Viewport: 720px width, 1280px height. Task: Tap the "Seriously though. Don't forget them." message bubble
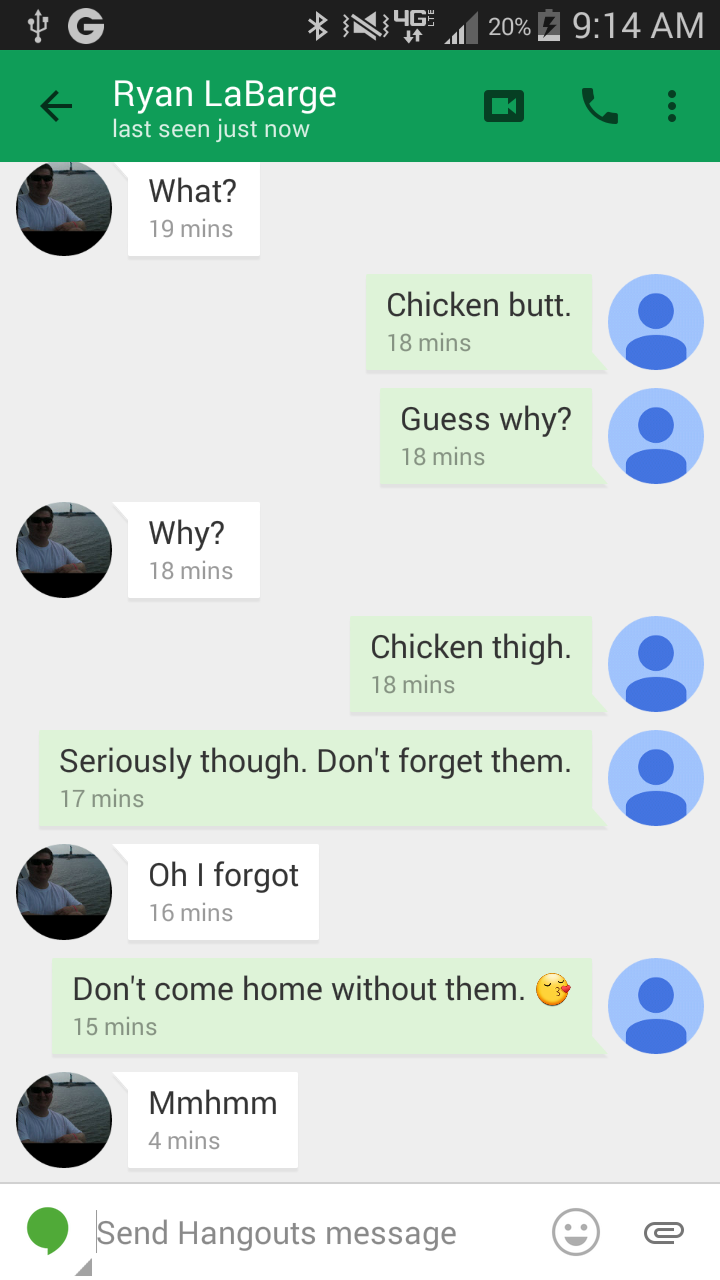(x=320, y=778)
